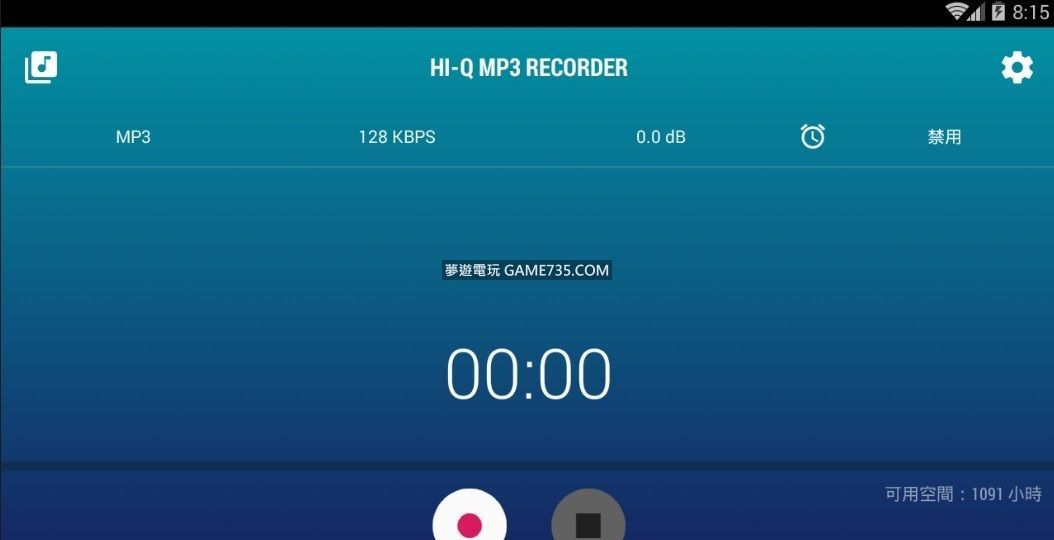The image size is (1054, 540).
Task: Open the recordings library icon
Action: point(41,68)
